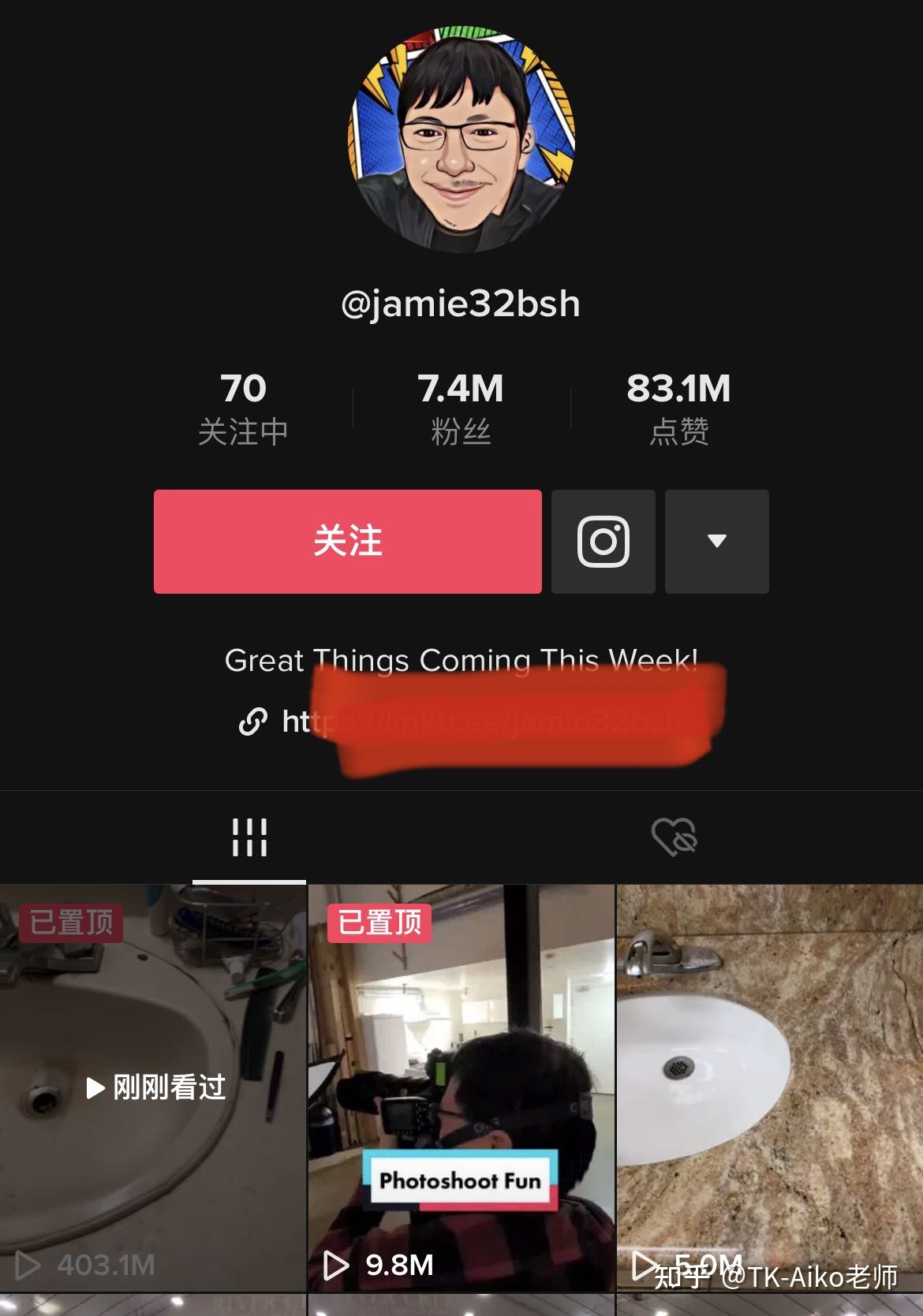Viewport: 923px width, 1316px height.
Task: View the 7.4M 粉丝 followers list
Action: tap(461, 408)
